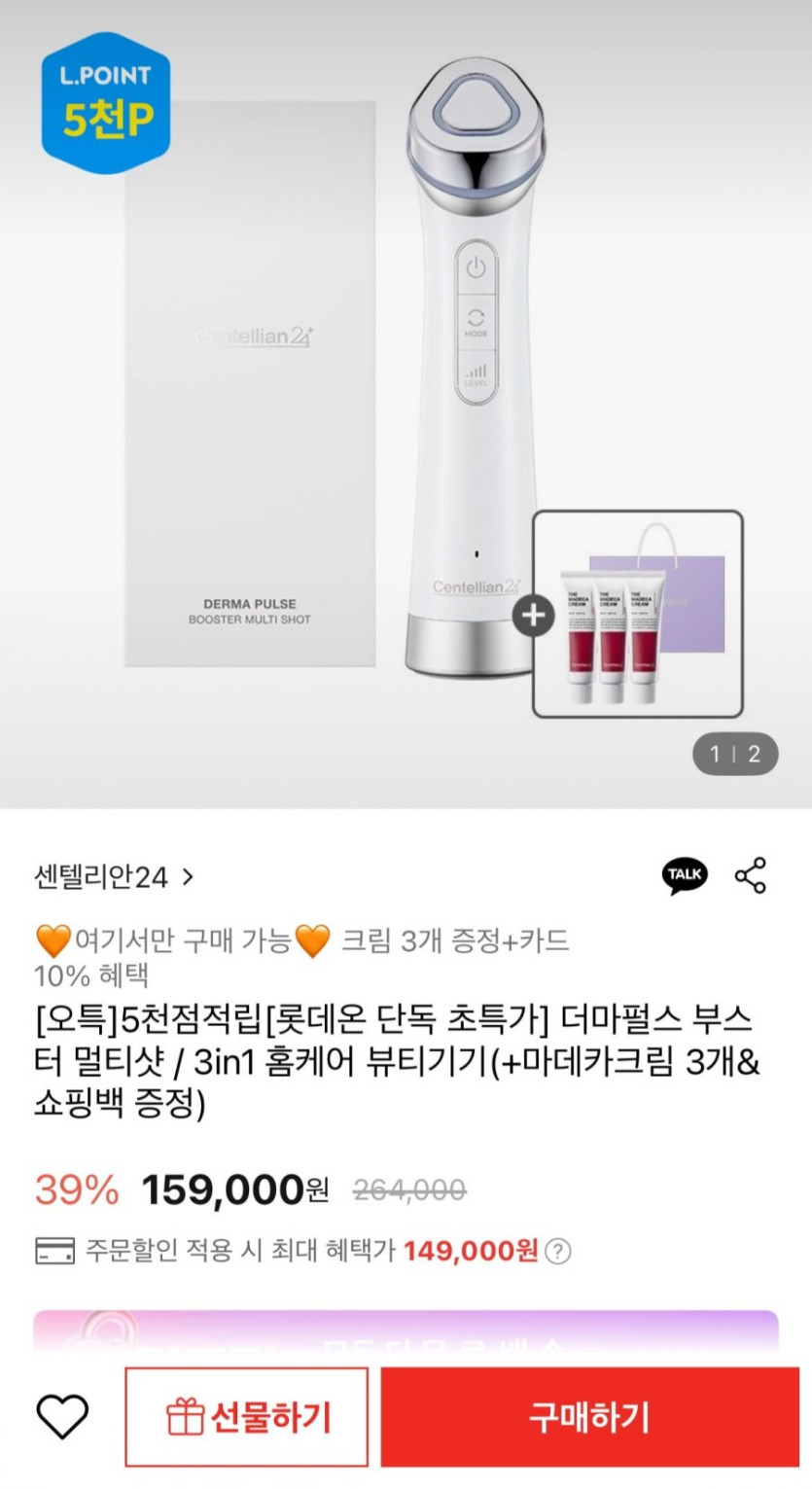
Task: Tap 선물하기 to send as gift
Action: point(247,1417)
